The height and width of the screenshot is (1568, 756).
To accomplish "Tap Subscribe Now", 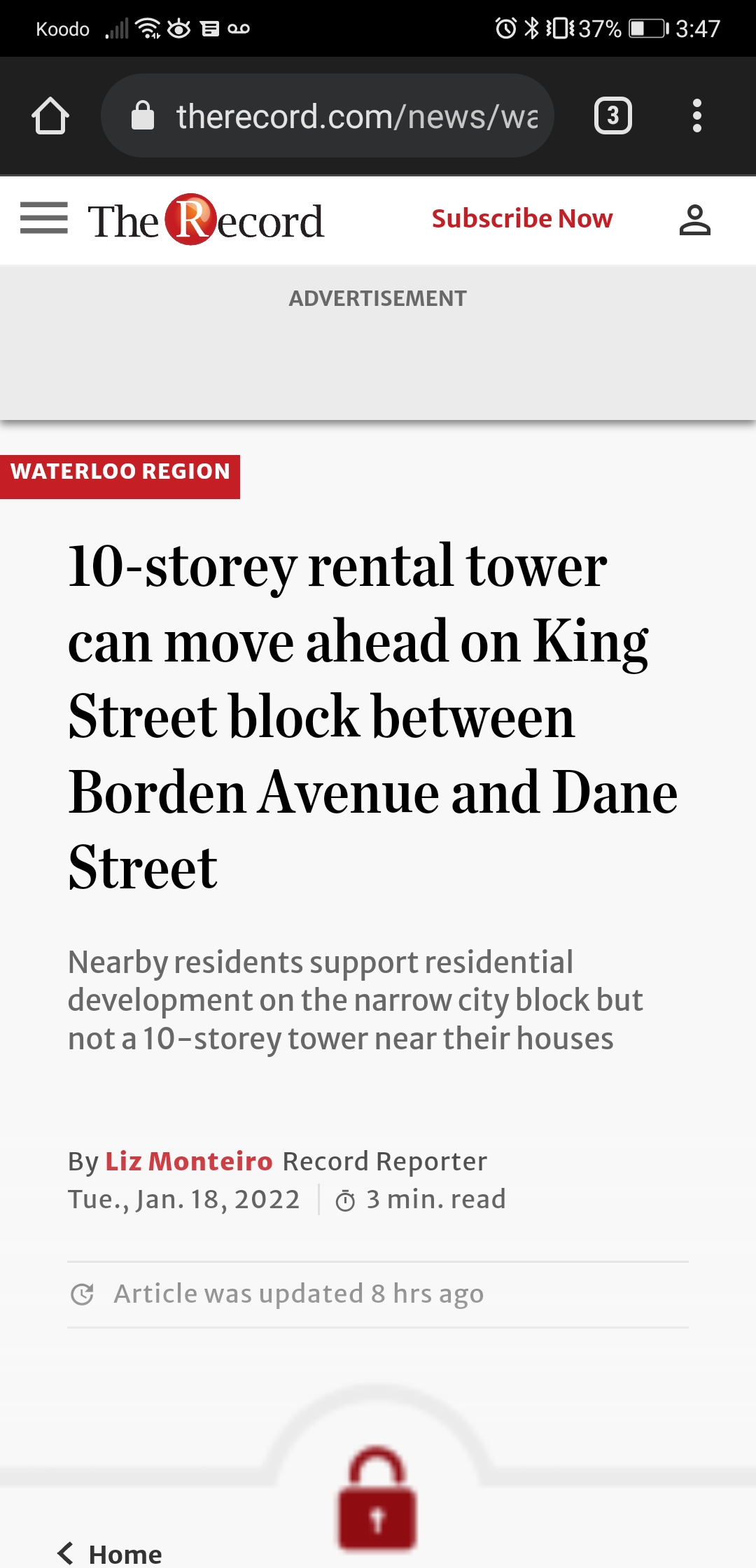I will pos(521,218).
